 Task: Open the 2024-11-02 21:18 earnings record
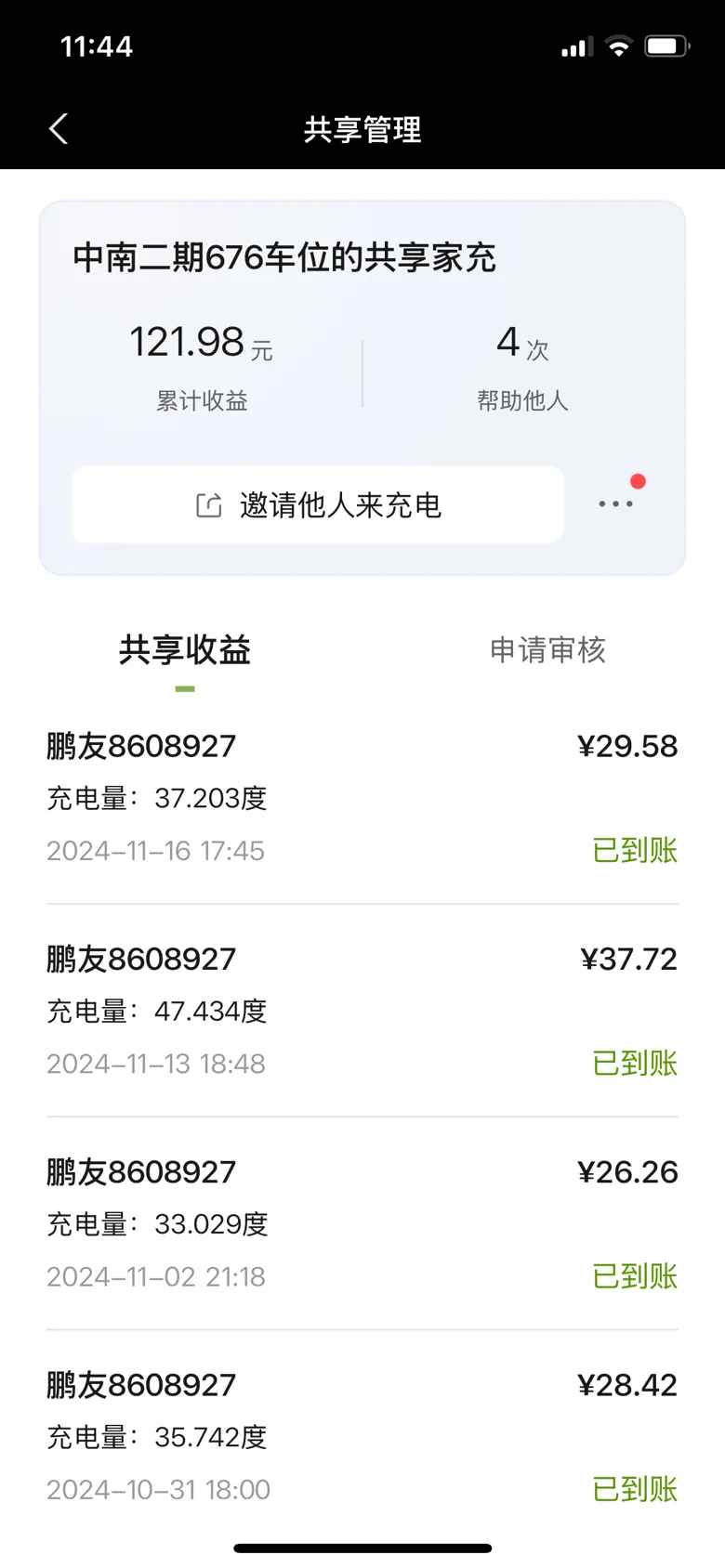(362, 1223)
